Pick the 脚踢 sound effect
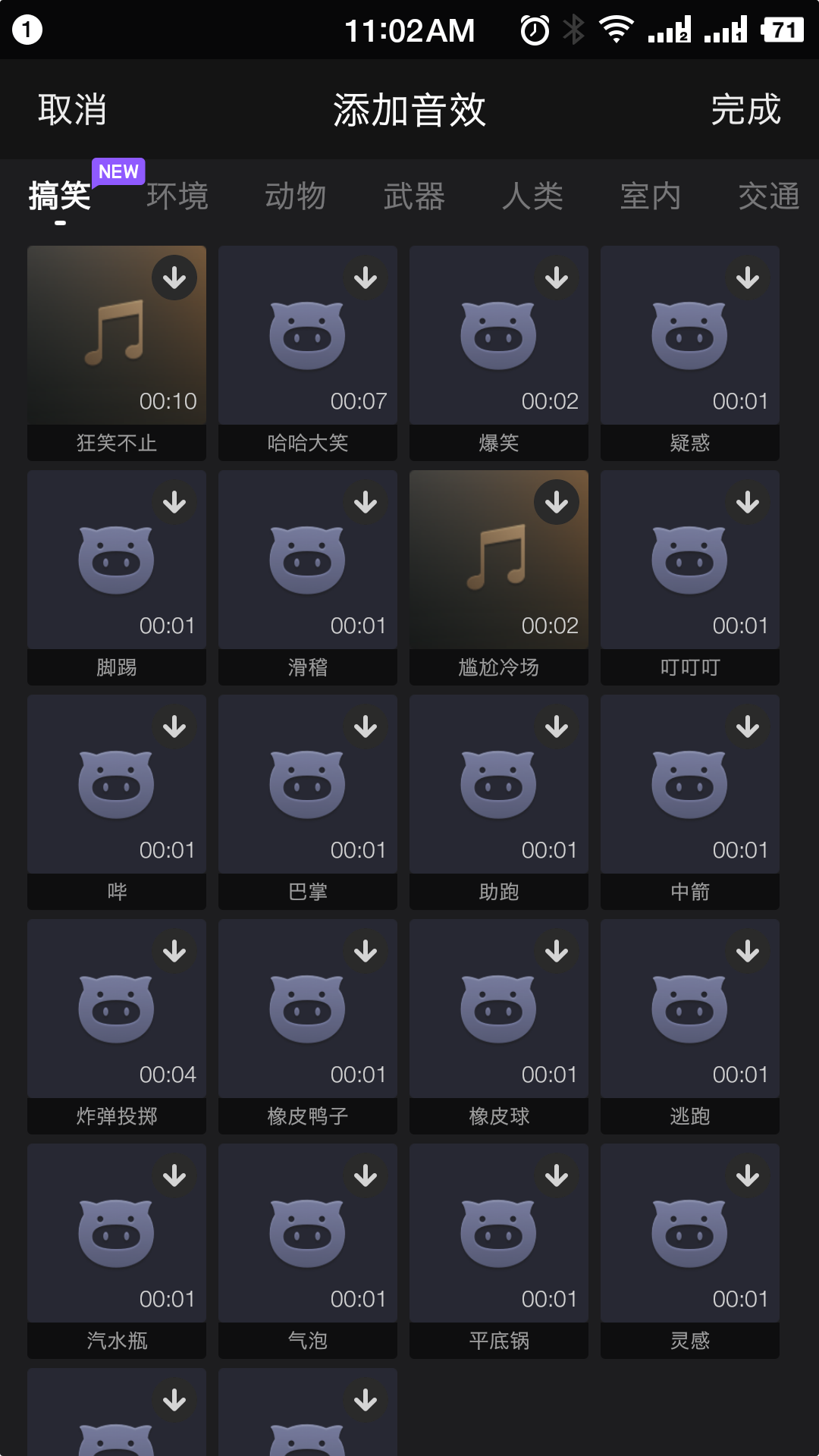 pos(117,577)
